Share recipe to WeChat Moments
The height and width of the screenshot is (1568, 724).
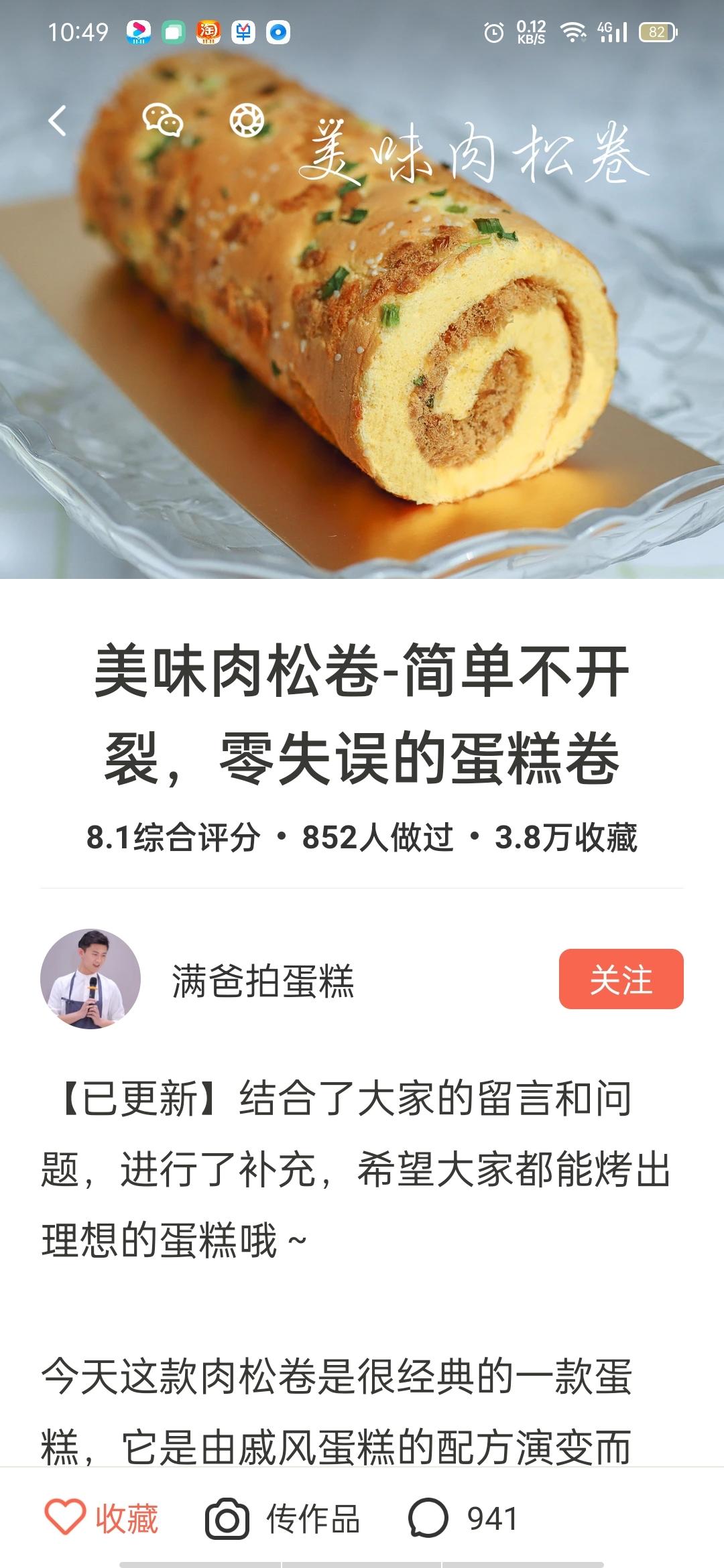click(x=246, y=121)
